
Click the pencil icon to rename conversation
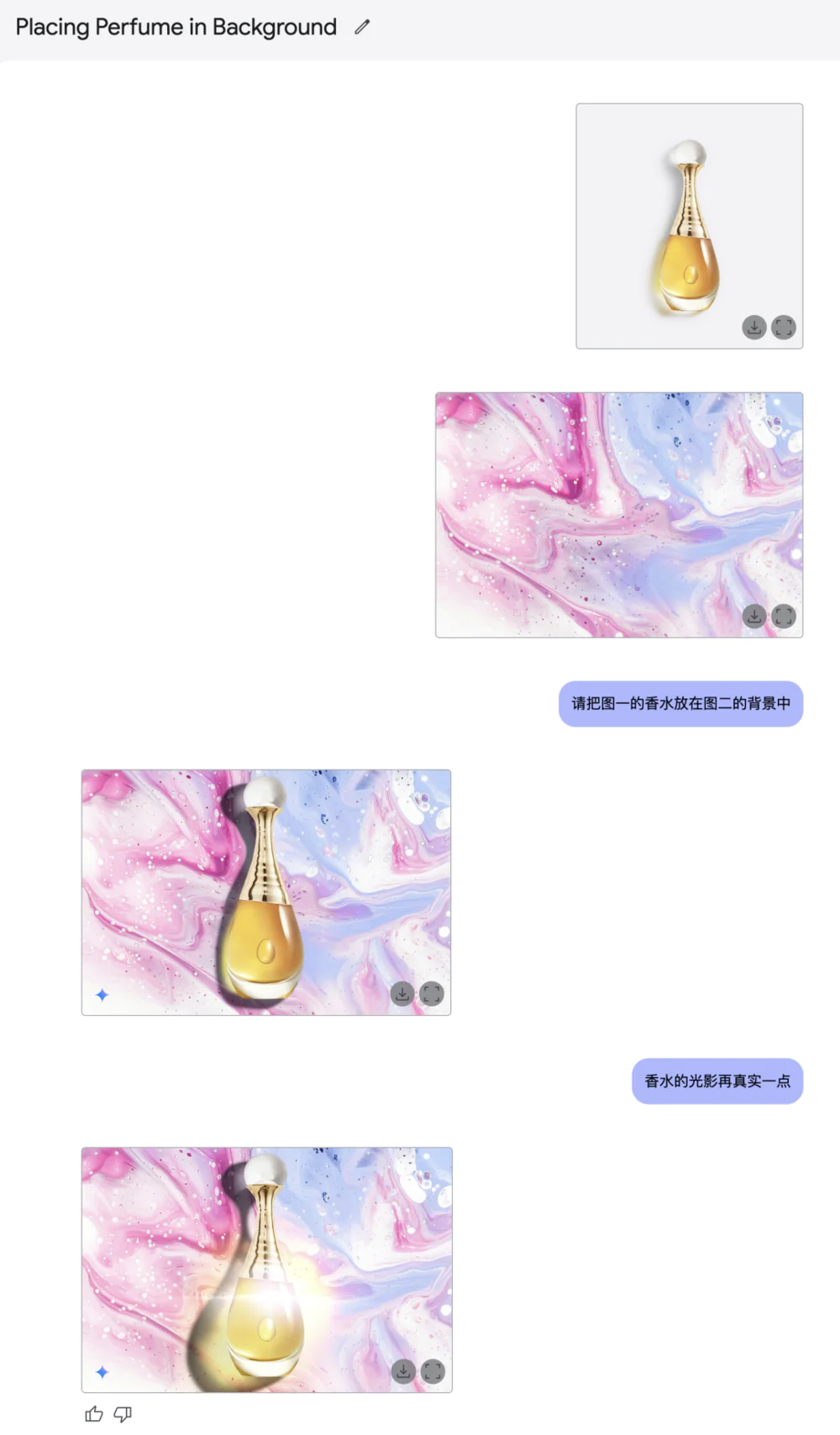(x=361, y=26)
